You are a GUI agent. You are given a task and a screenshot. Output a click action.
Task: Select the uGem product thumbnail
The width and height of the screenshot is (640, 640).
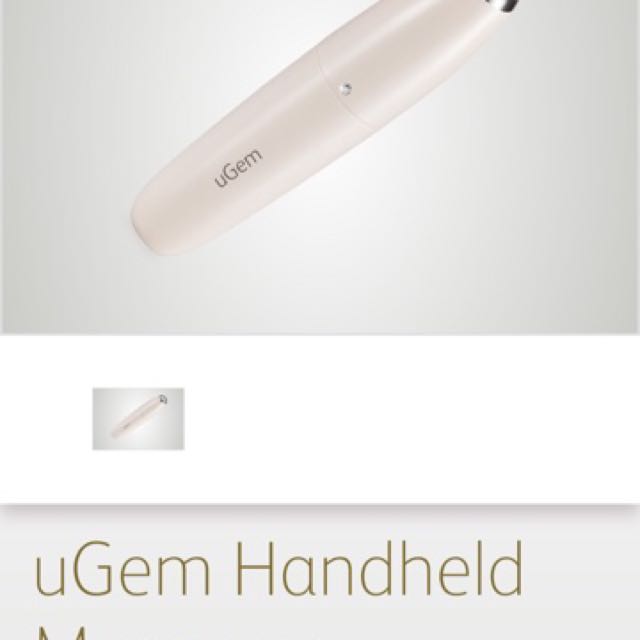pos(138,417)
